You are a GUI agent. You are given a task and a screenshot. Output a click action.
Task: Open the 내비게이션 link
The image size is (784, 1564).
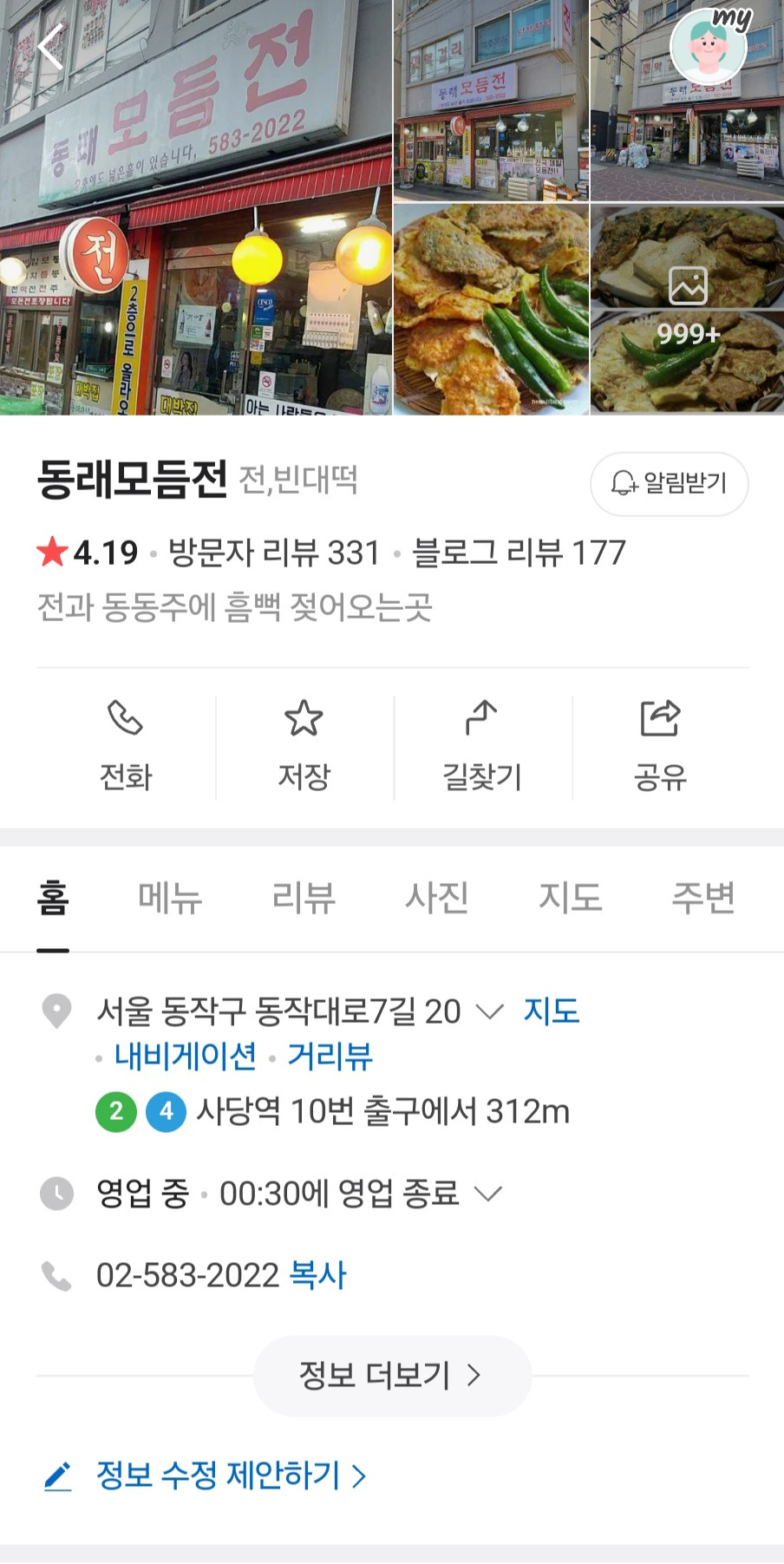click(186, 1057)
